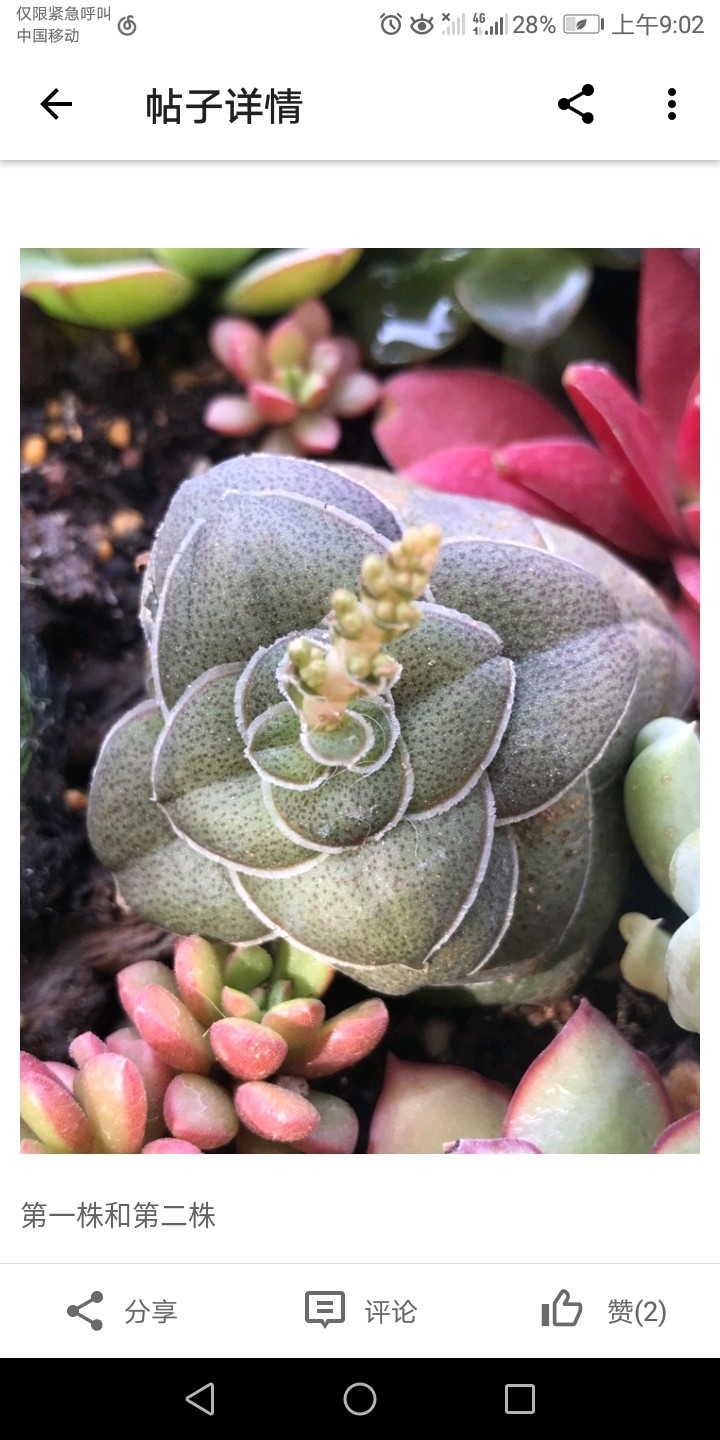The image size is (720, 1440).
Task: Tap the system home button
Action: (x=360, y=1399)
